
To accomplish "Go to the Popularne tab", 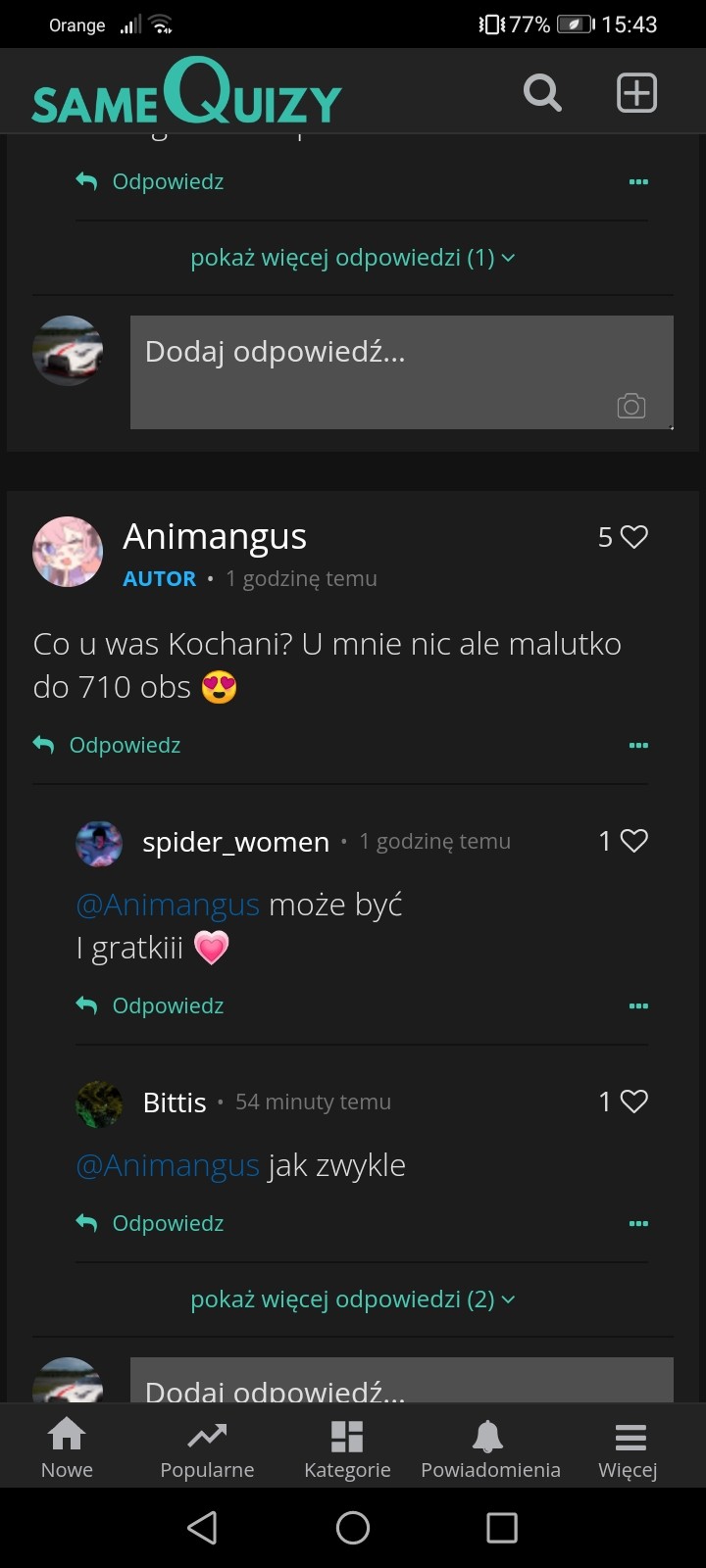I will pos(207,1448).
